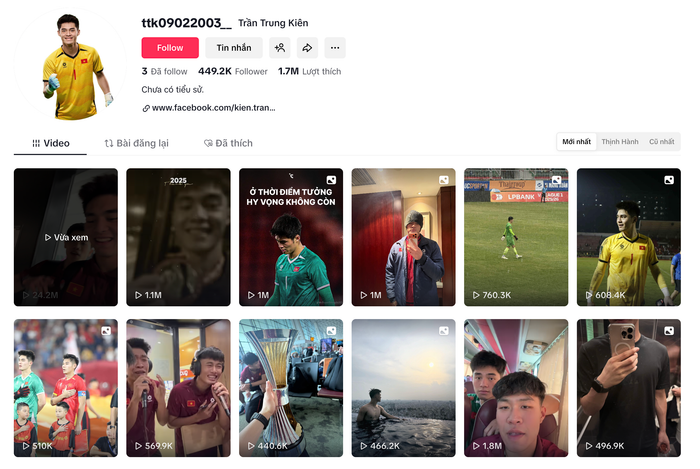Play the video with 760.3K views
The width and height of the screenshot is (700, 469).
tap(516, 237)
